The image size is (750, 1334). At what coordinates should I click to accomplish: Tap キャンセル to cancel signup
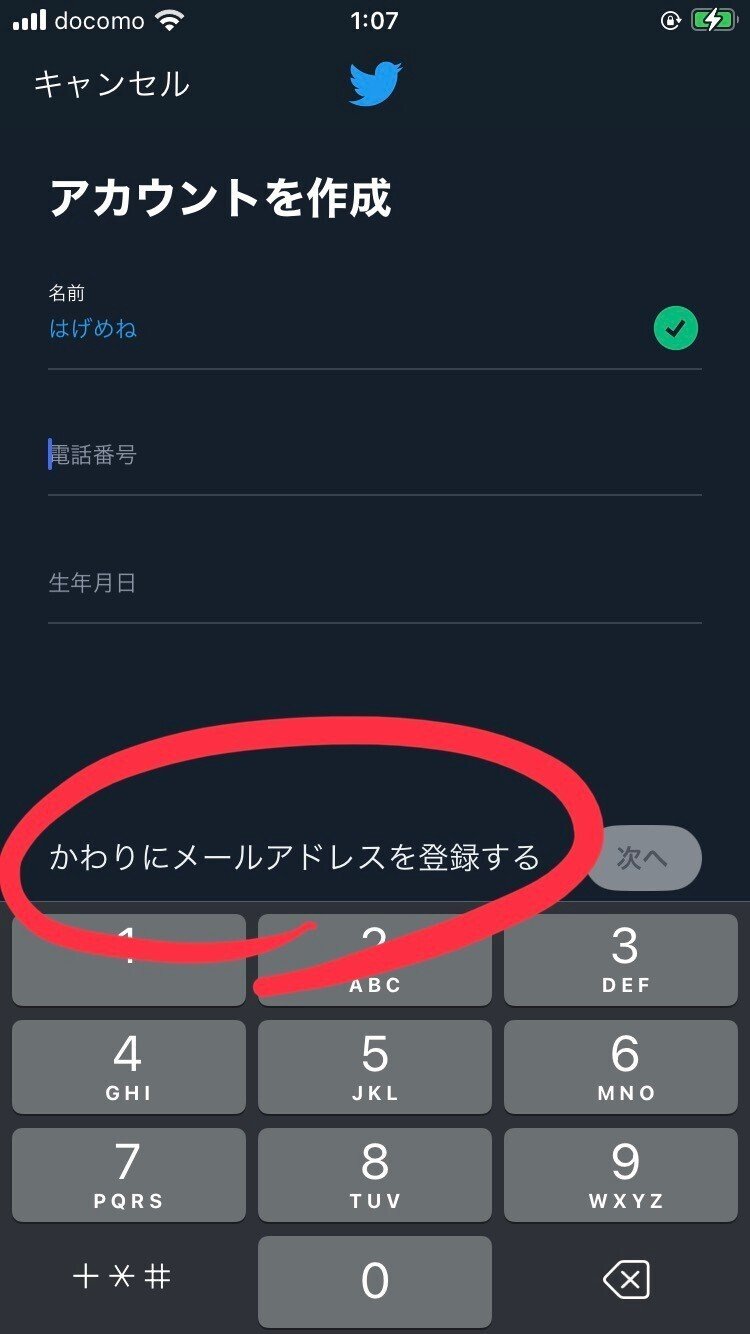click(x=111, y=84)
